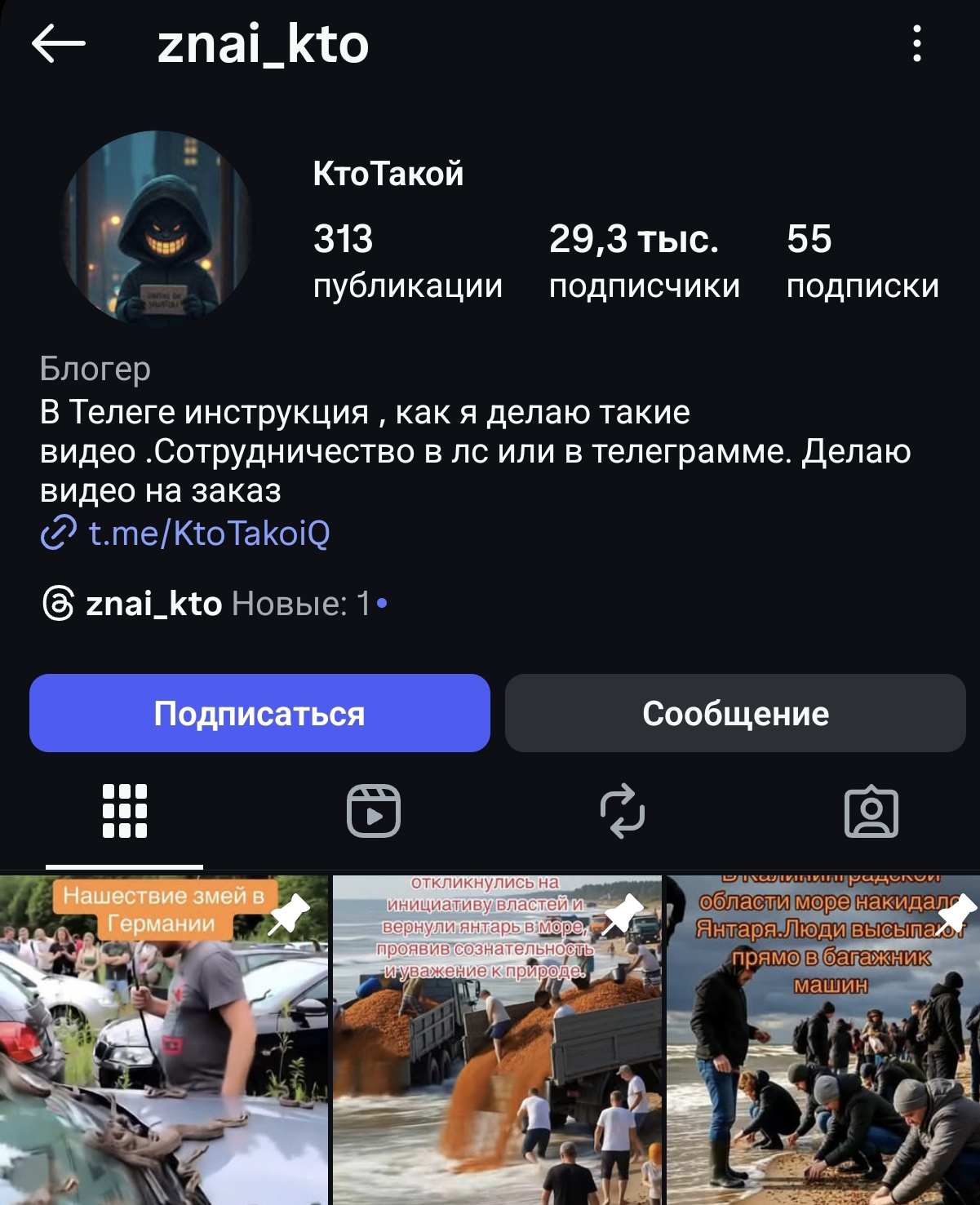Open the 29,3 тыс. подписчики list
980x1205 pixels.
click(x=644, y=261)
